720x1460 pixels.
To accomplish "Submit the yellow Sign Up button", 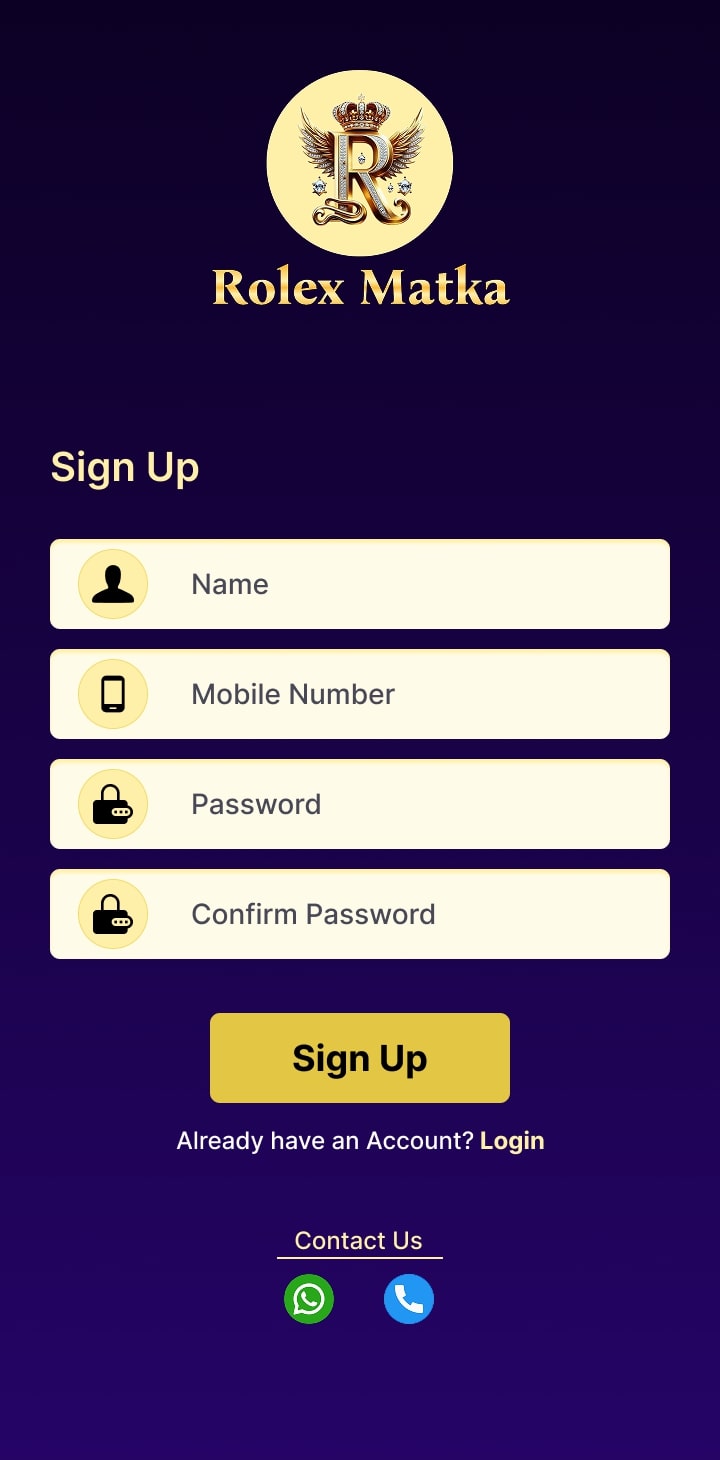I will (360, 1058).
